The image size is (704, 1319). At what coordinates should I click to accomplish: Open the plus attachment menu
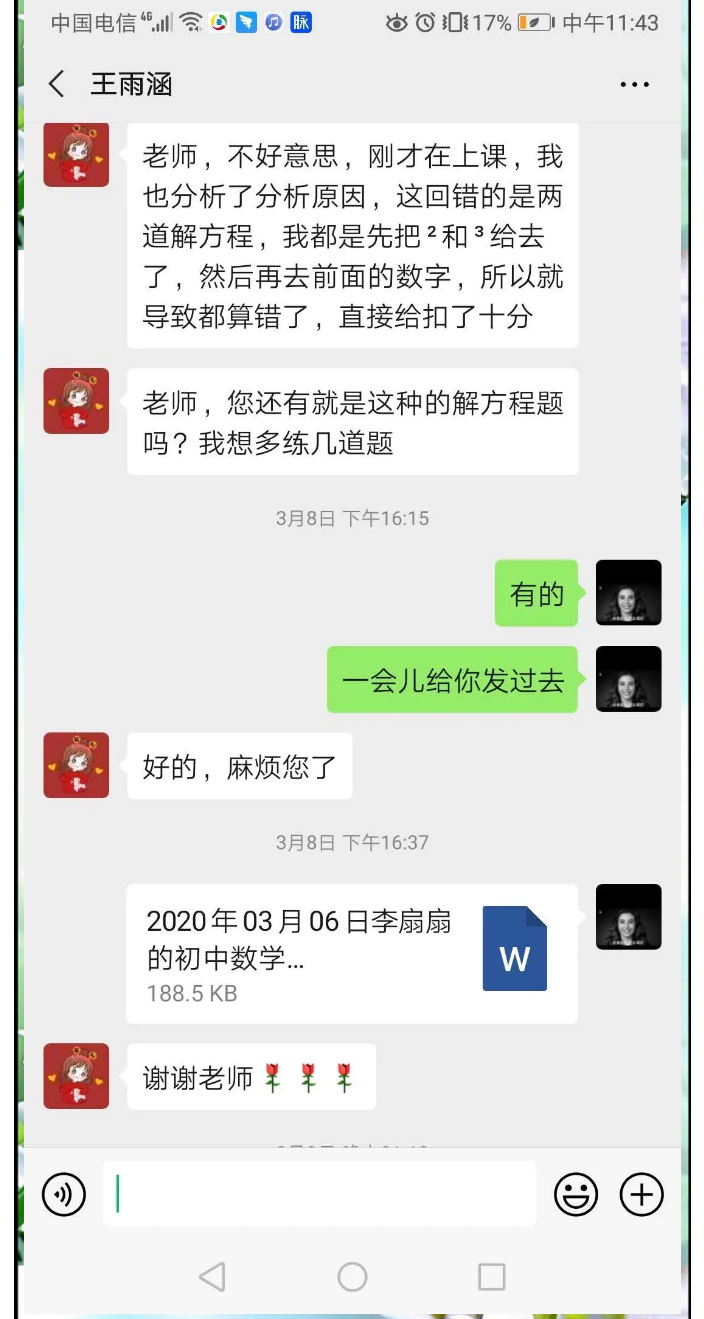click(x=641, y=1194)
